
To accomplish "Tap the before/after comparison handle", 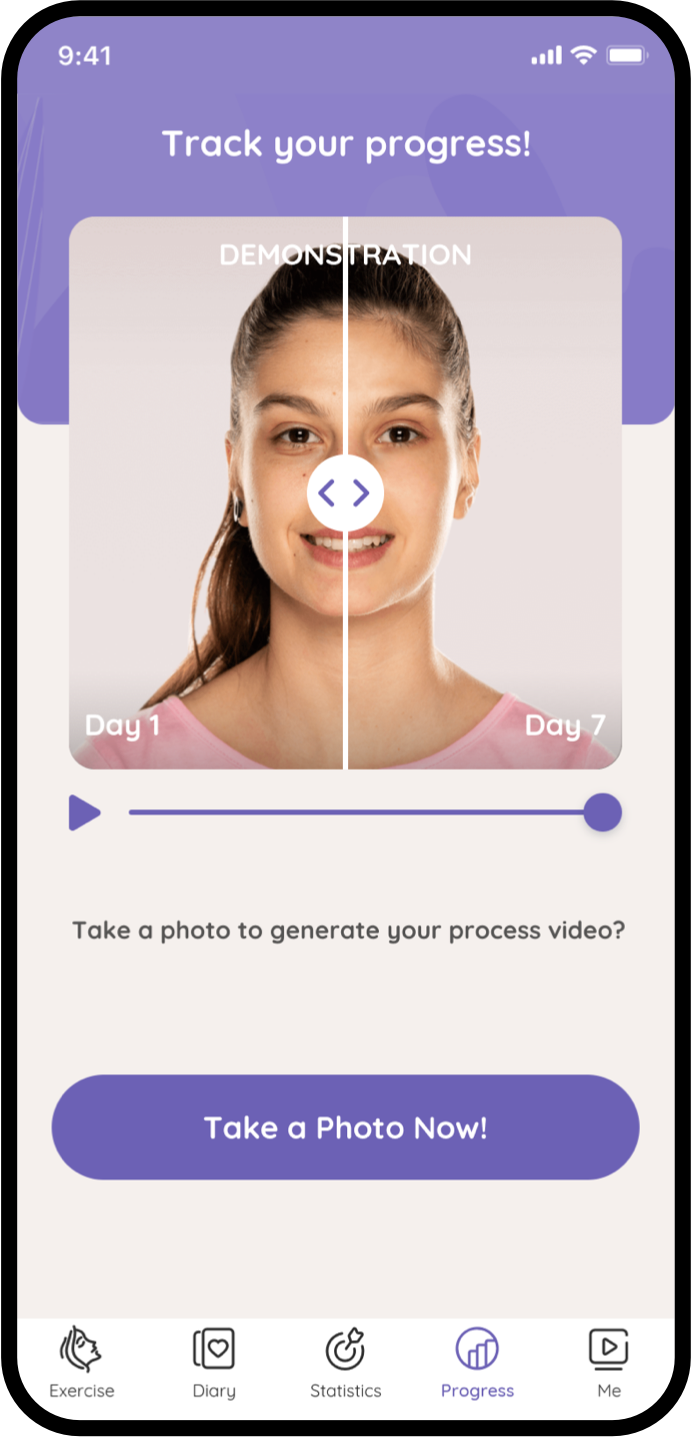I will (345, 493).
